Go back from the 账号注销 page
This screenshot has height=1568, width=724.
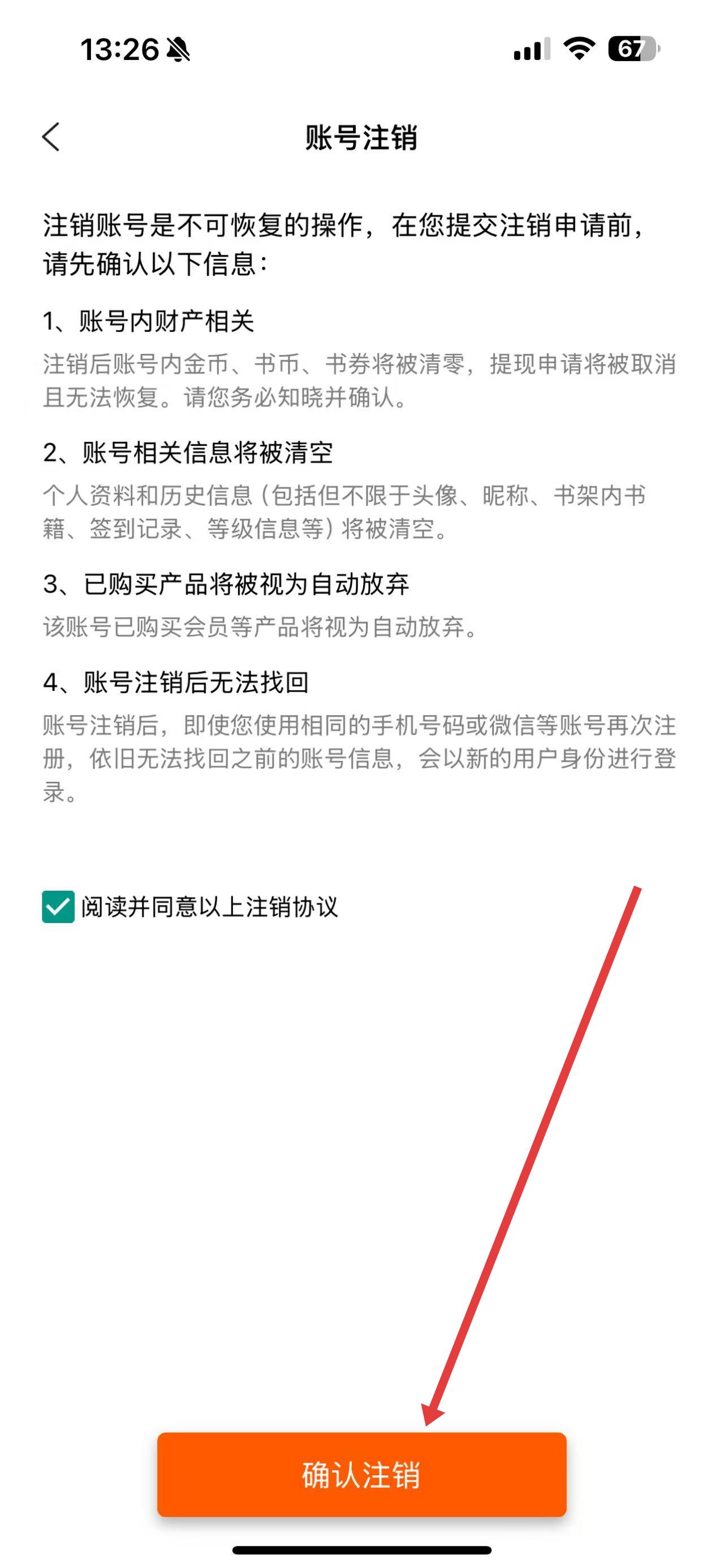(x=52, y=136)
